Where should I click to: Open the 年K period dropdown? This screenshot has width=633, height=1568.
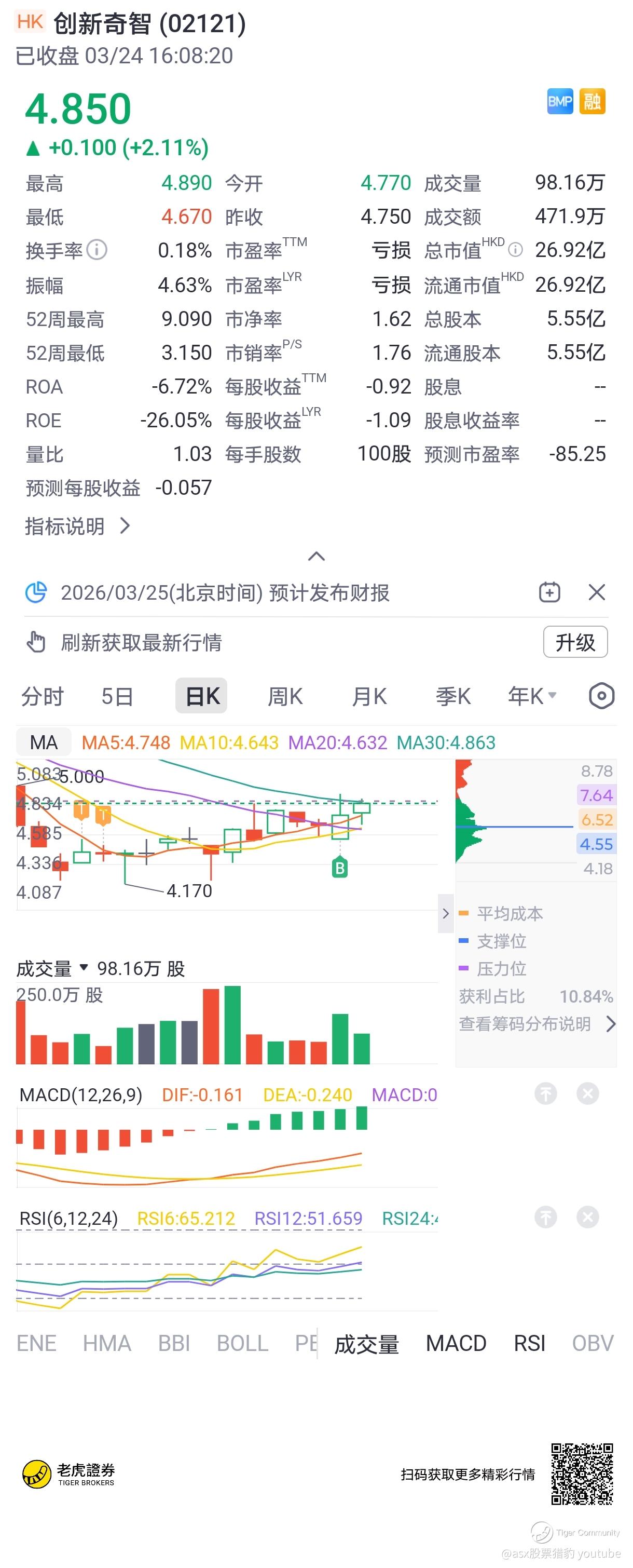coord(532,696)
